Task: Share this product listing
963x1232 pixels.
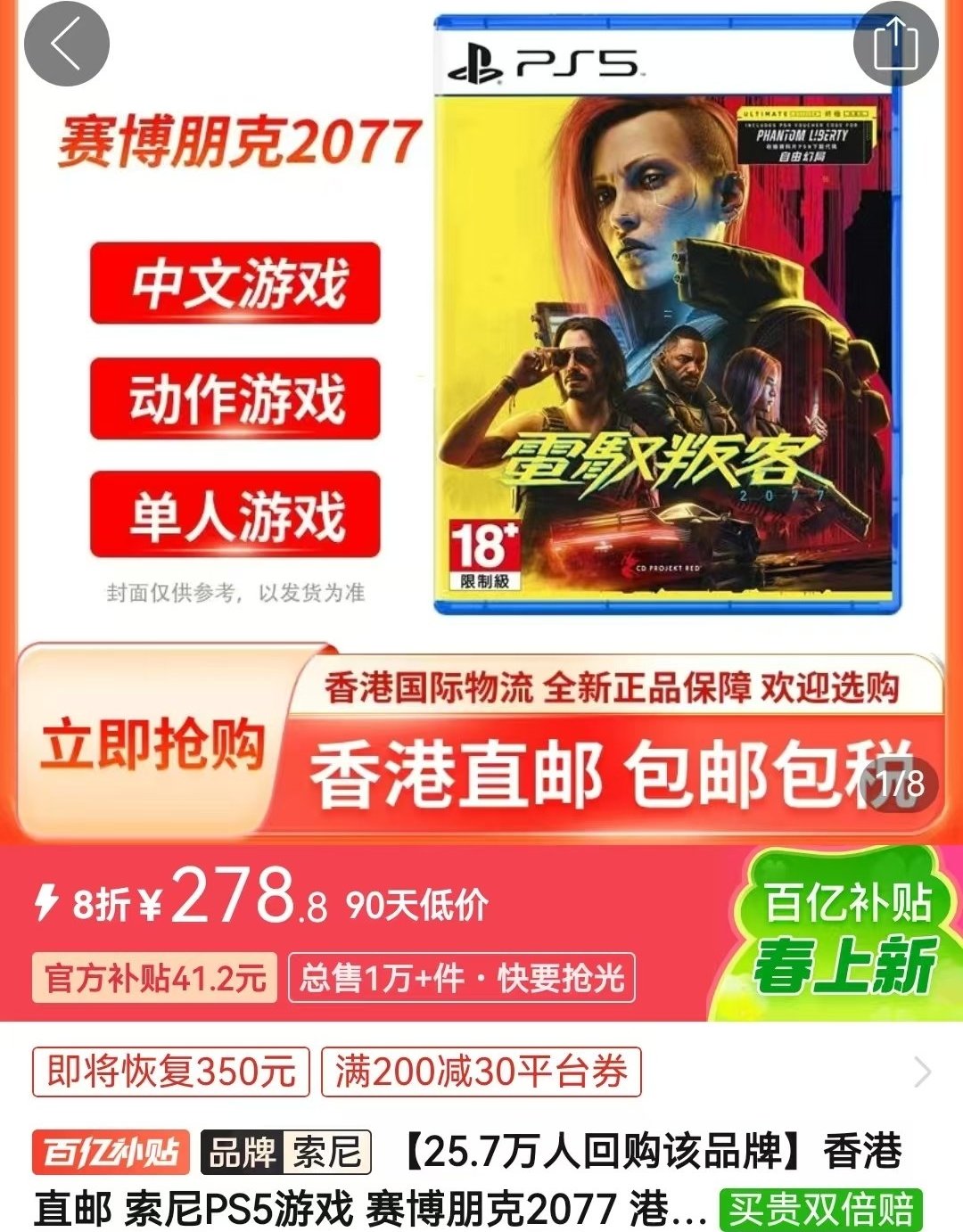Action: 895,44
